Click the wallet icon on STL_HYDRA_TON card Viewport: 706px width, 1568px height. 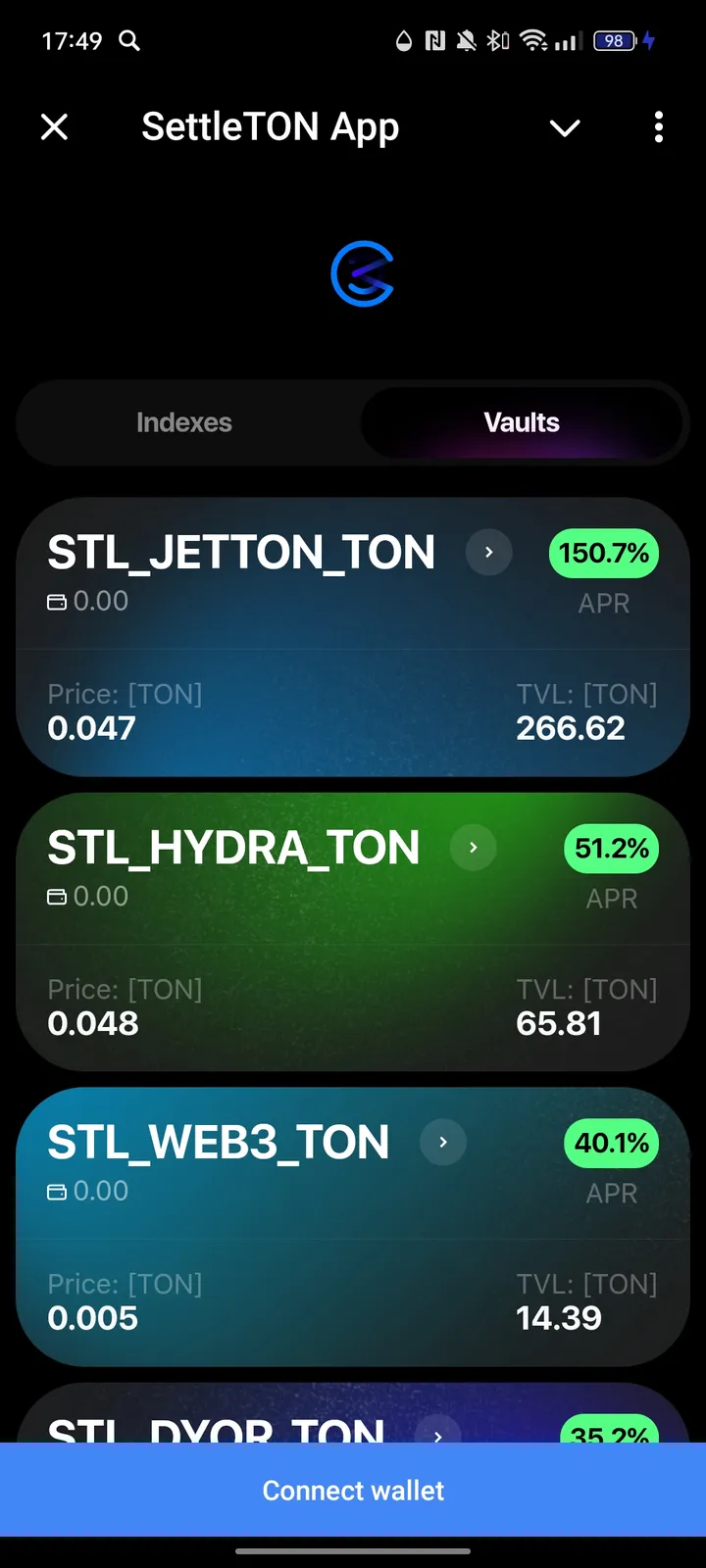click(56, 897)
